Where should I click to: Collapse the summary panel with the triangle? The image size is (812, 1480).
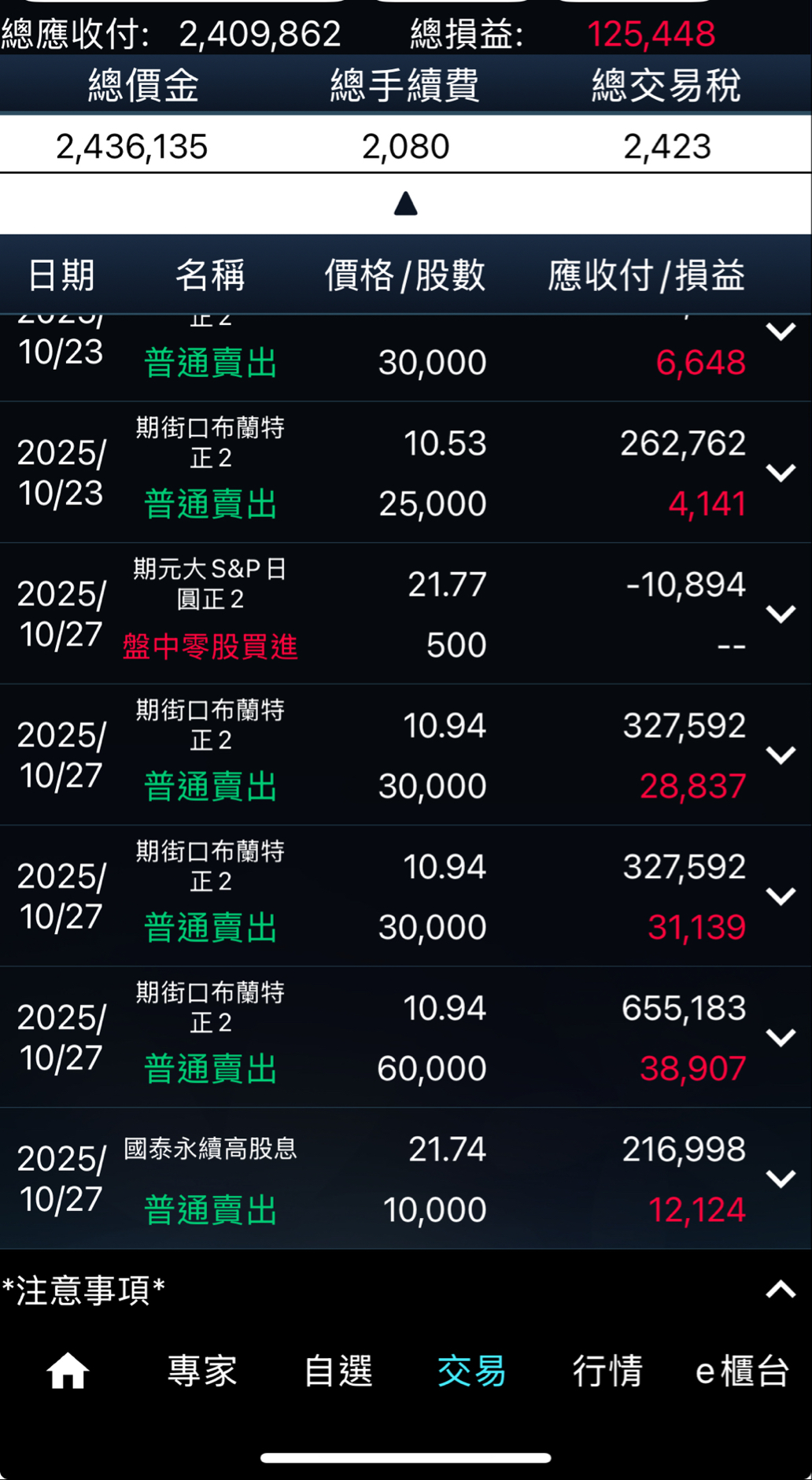tap(405, 204)
